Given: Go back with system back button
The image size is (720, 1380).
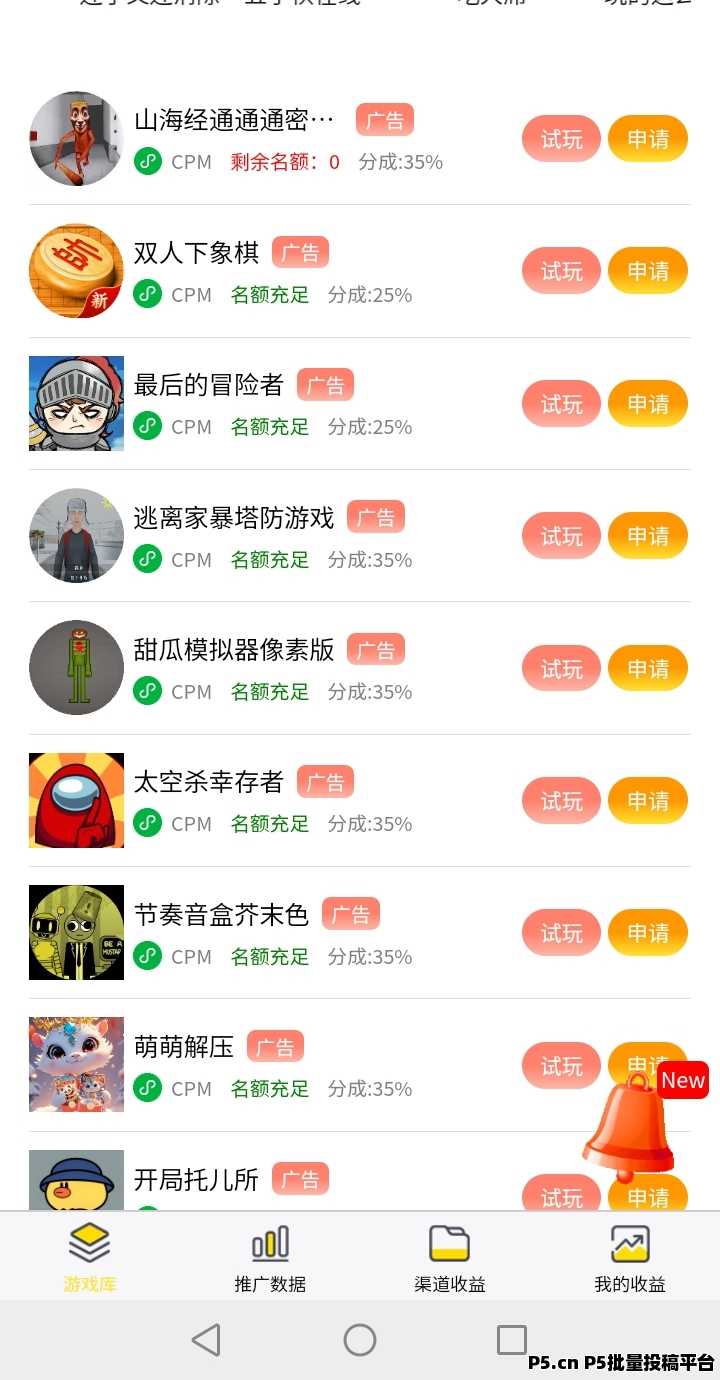Looking at the screenshot, I should click(206, 1340).
